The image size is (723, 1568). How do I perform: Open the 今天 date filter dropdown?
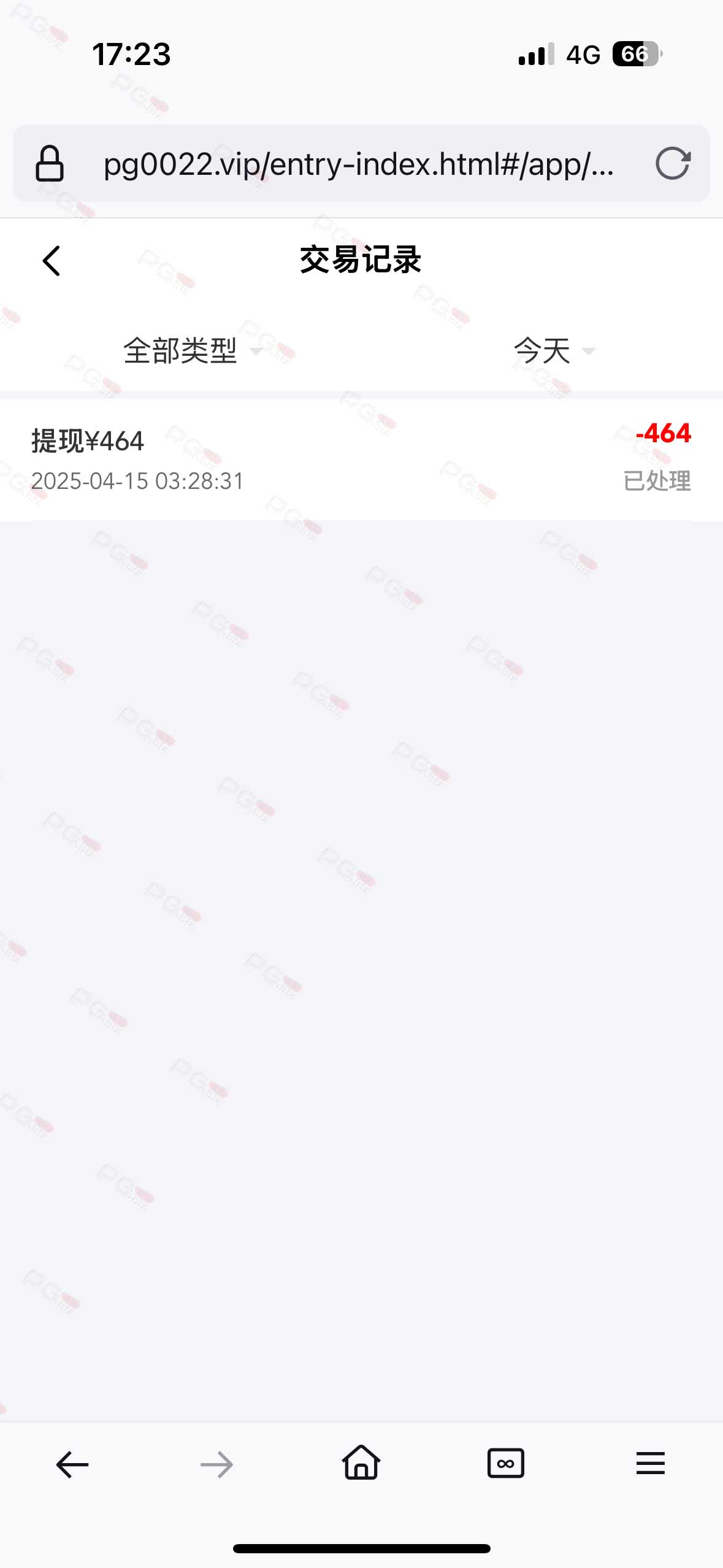pyautogui.click(x=554, y=351)
